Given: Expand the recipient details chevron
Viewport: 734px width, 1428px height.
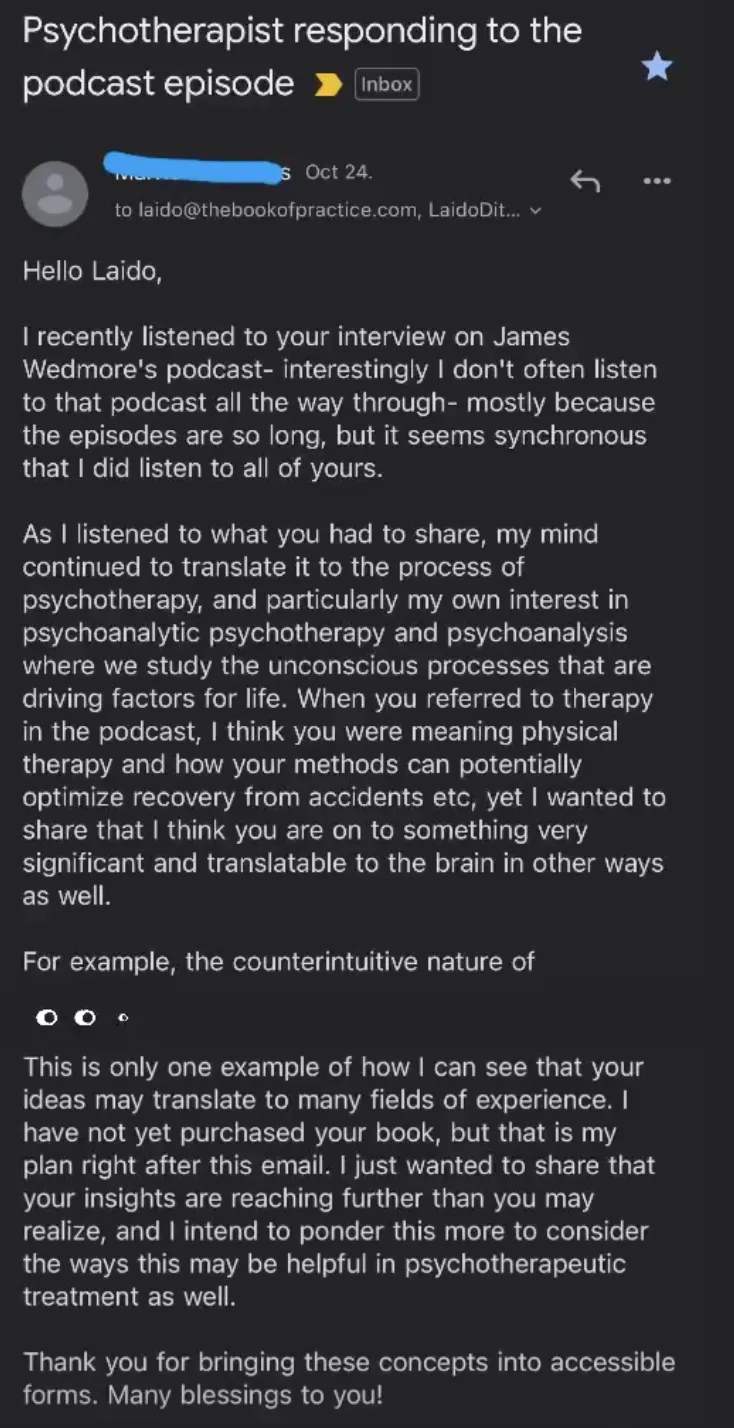Looking at the screenshot, I should (535, 212).
